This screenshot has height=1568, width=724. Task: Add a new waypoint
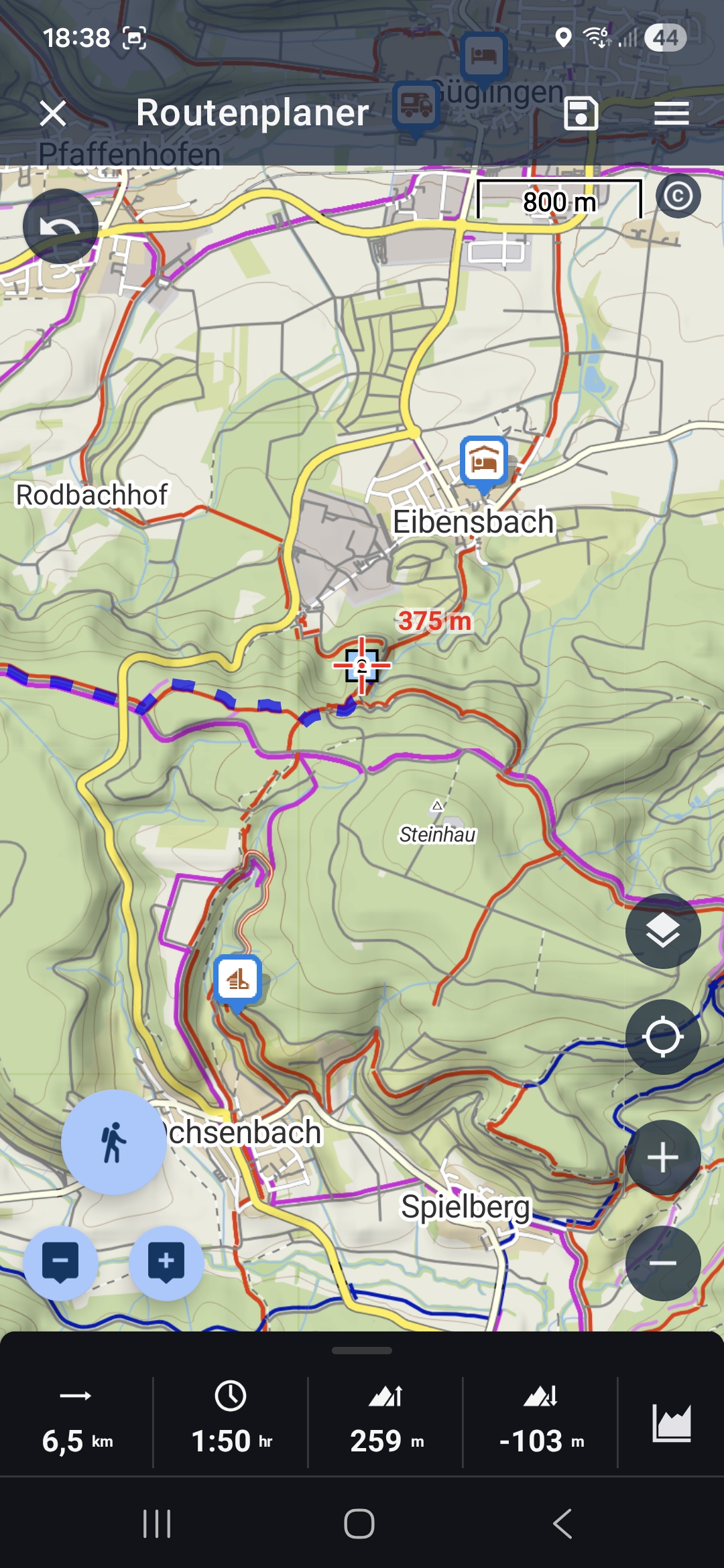[166, 1262]
